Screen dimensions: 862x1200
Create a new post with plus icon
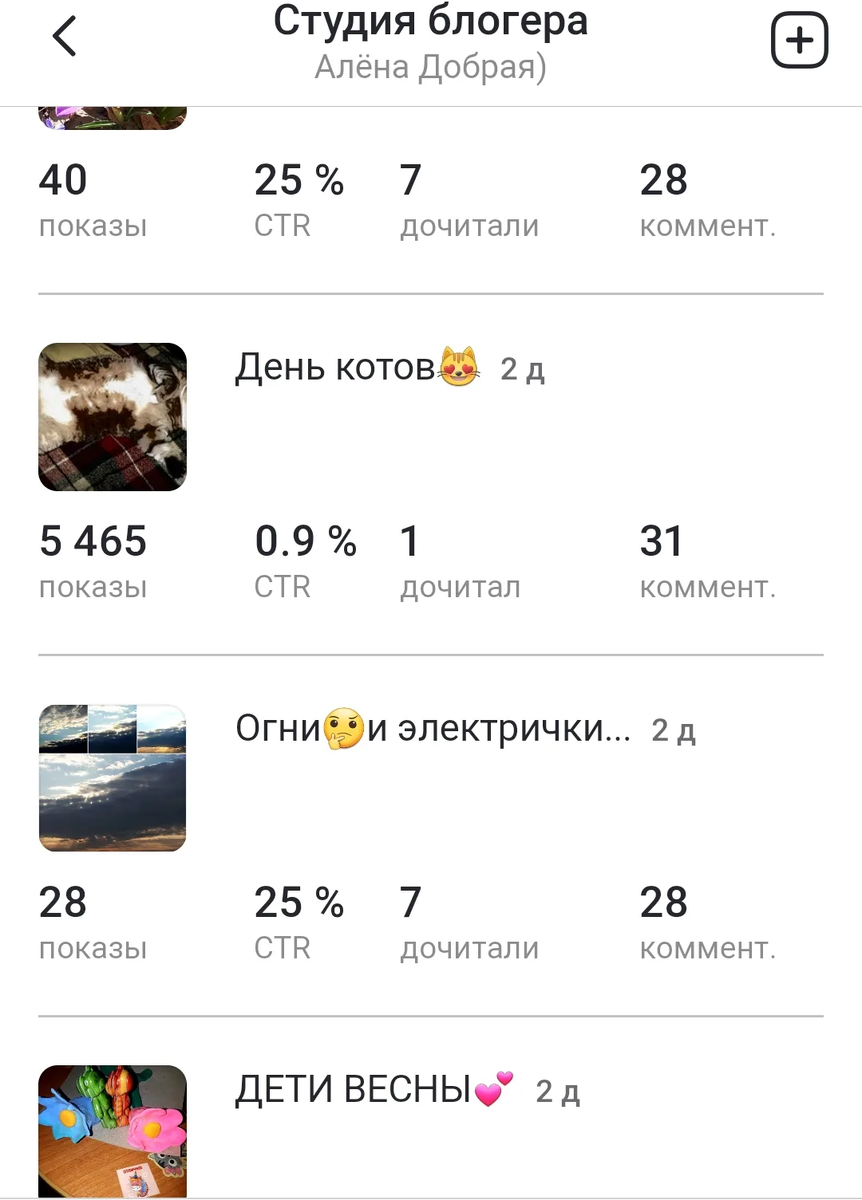click(799, 41)
